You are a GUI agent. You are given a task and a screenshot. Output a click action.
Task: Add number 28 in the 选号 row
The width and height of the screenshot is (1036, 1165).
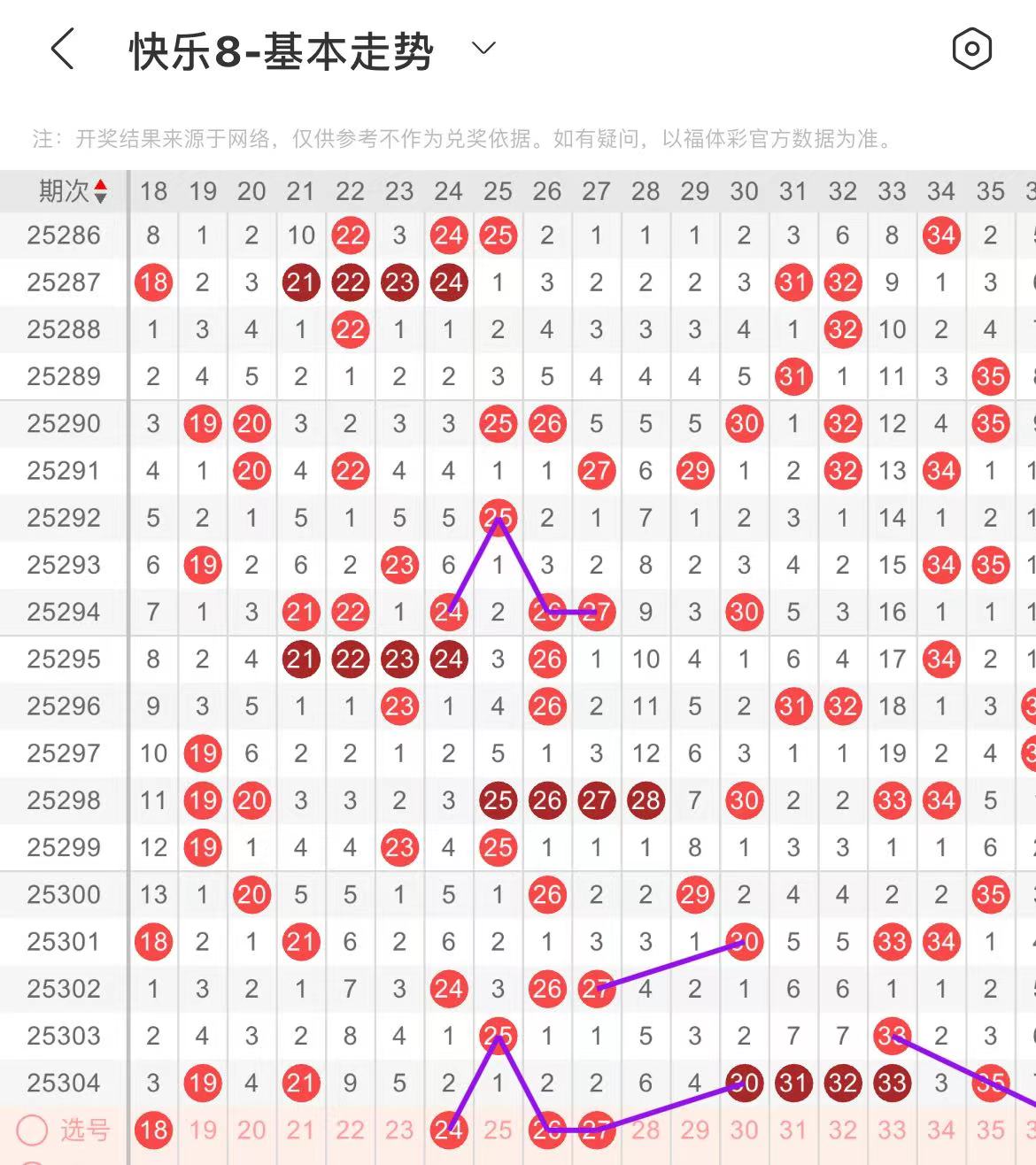(x=646, y=1130)
